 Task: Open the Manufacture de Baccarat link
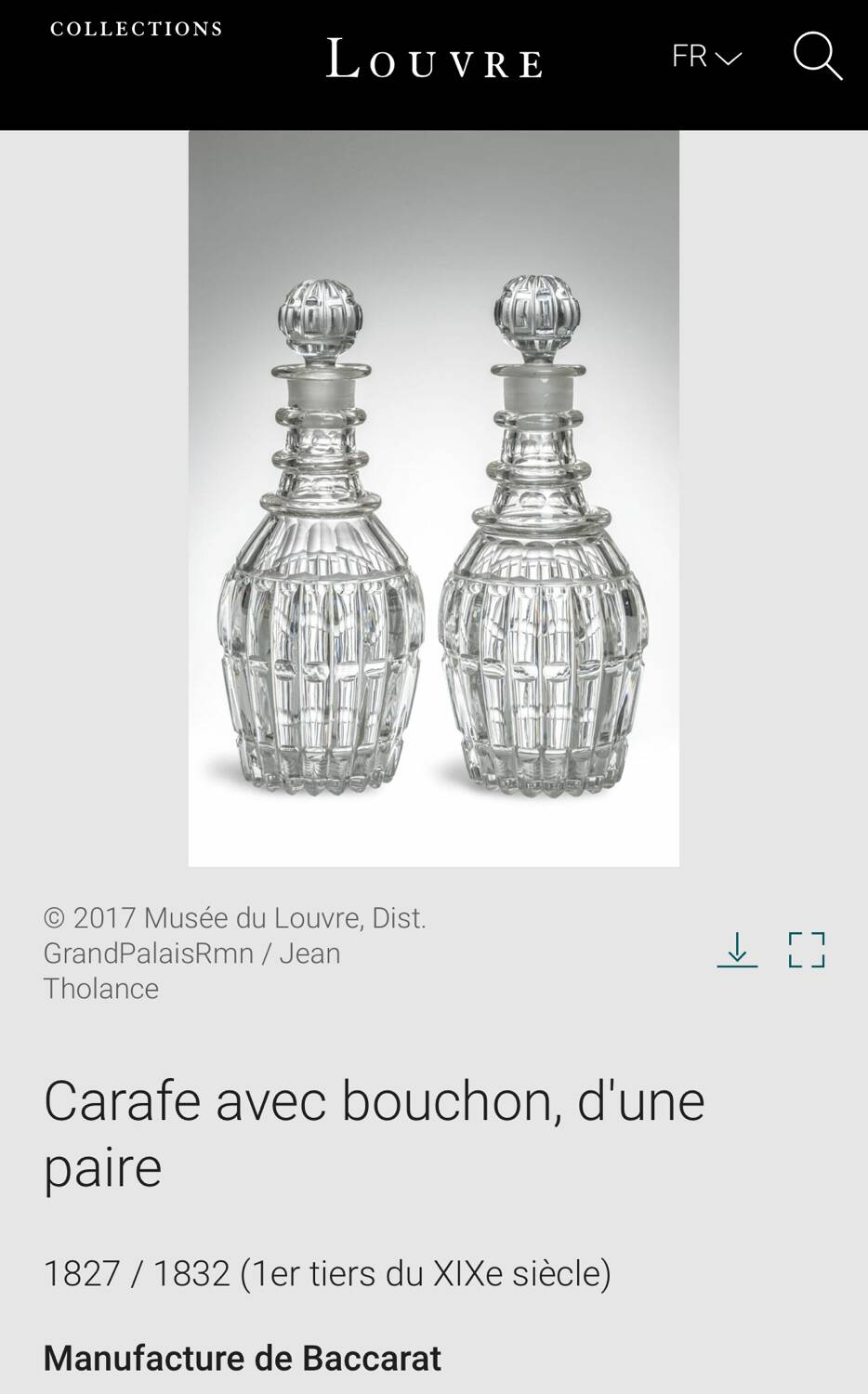click(243, 1358)
